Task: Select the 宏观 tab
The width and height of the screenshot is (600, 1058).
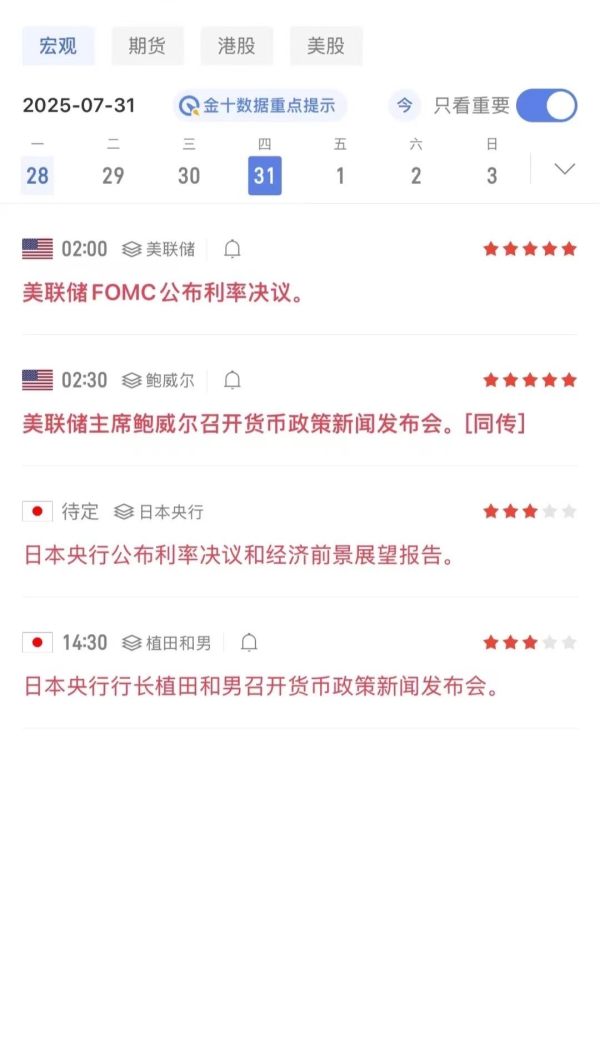Action: click(x=58, y=46)
